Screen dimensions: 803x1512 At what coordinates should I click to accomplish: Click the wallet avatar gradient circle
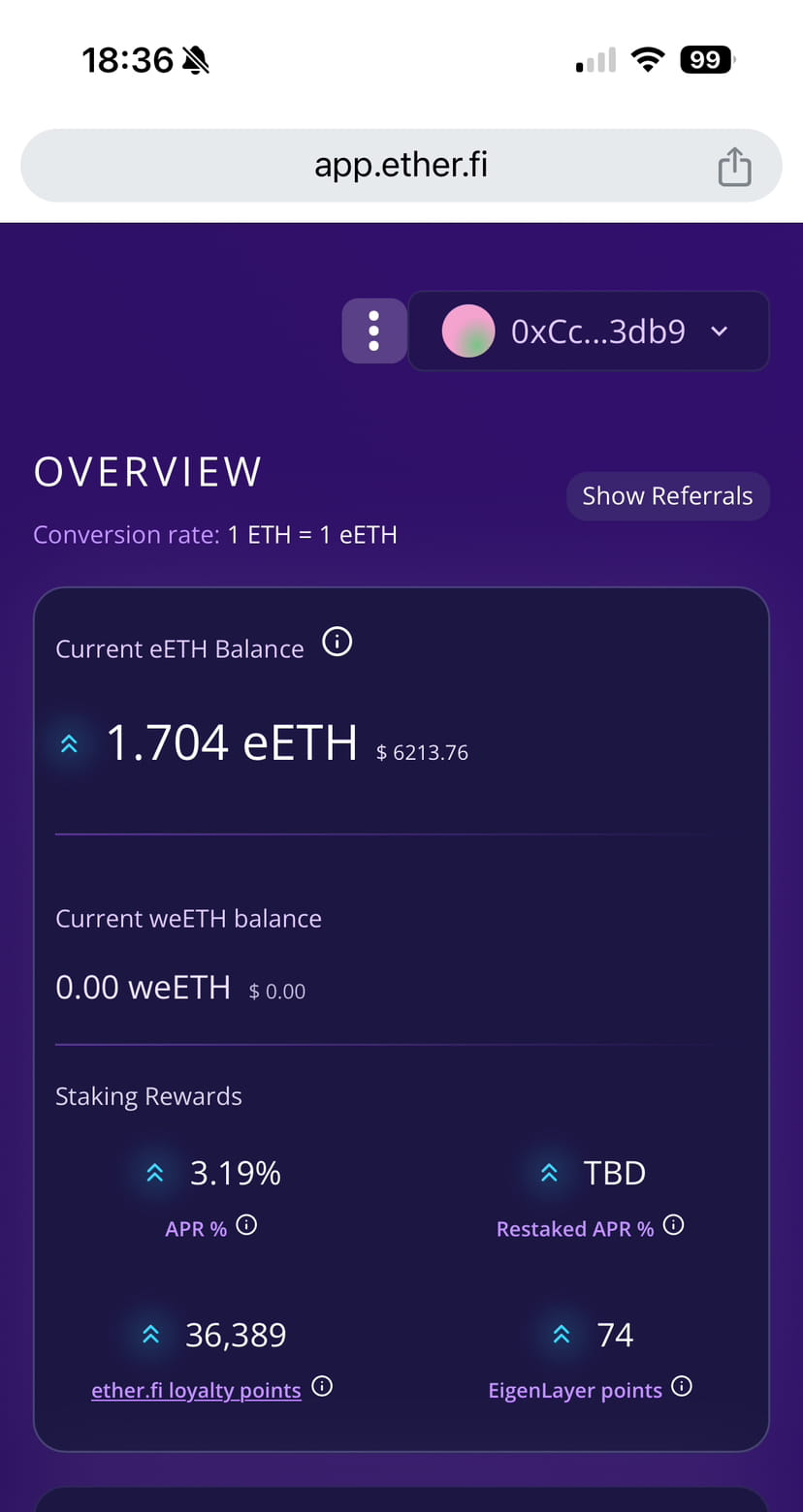click(x=468, y=331)
